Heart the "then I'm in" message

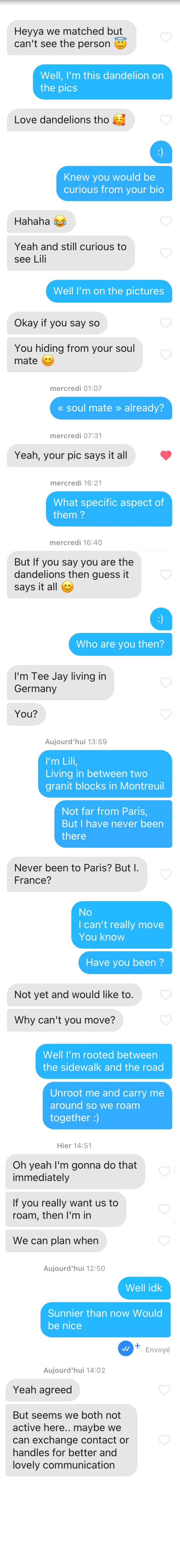click(x=164, y=1209)
